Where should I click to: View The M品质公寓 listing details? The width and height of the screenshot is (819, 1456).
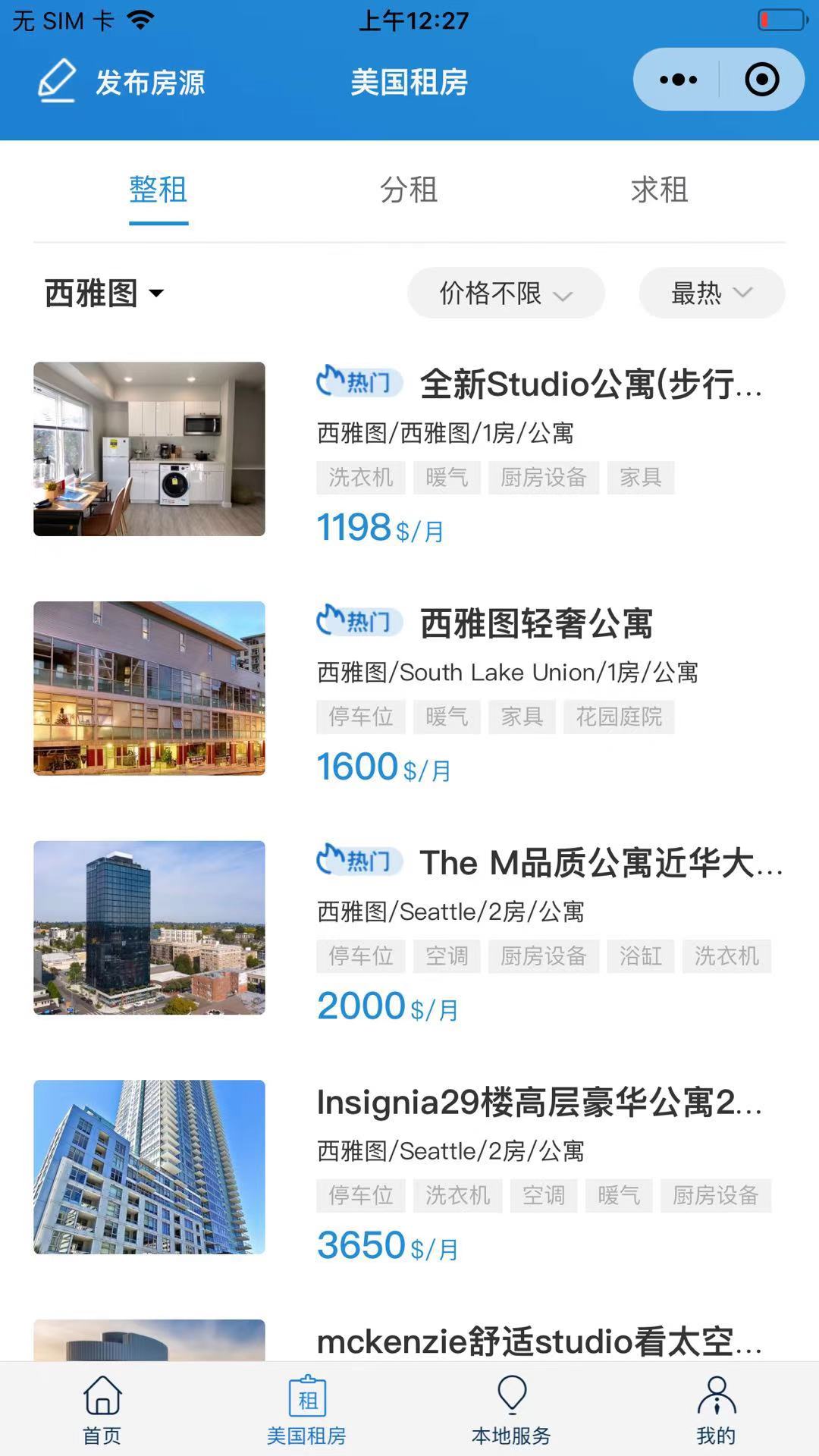409,928
